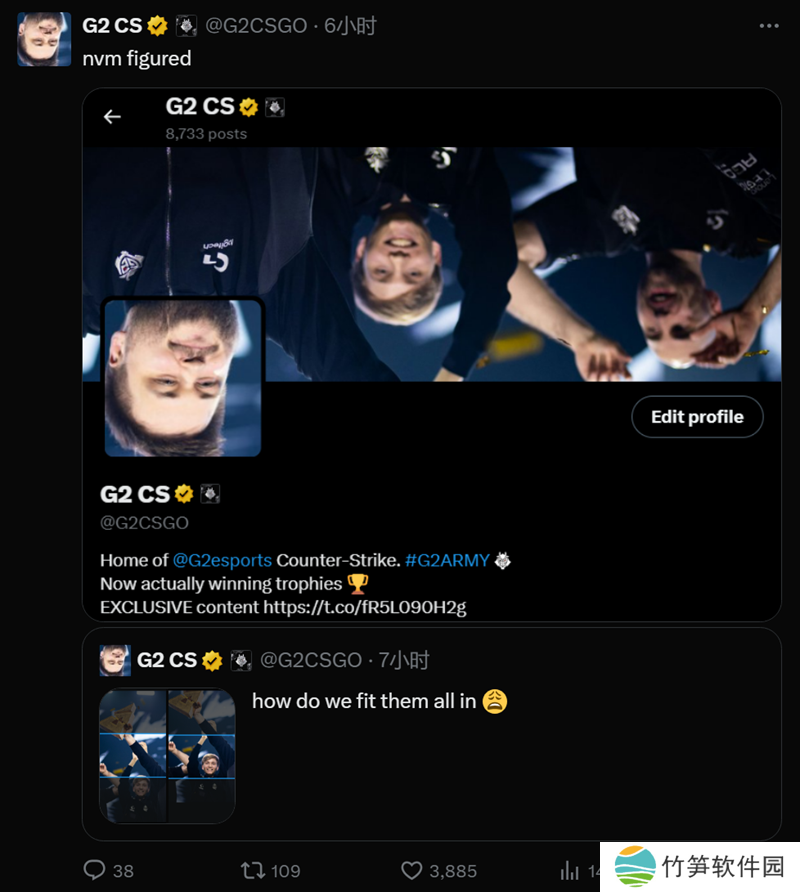Open the tweet's view analytics icon
The image size is (800, 892).
[570, 870]
